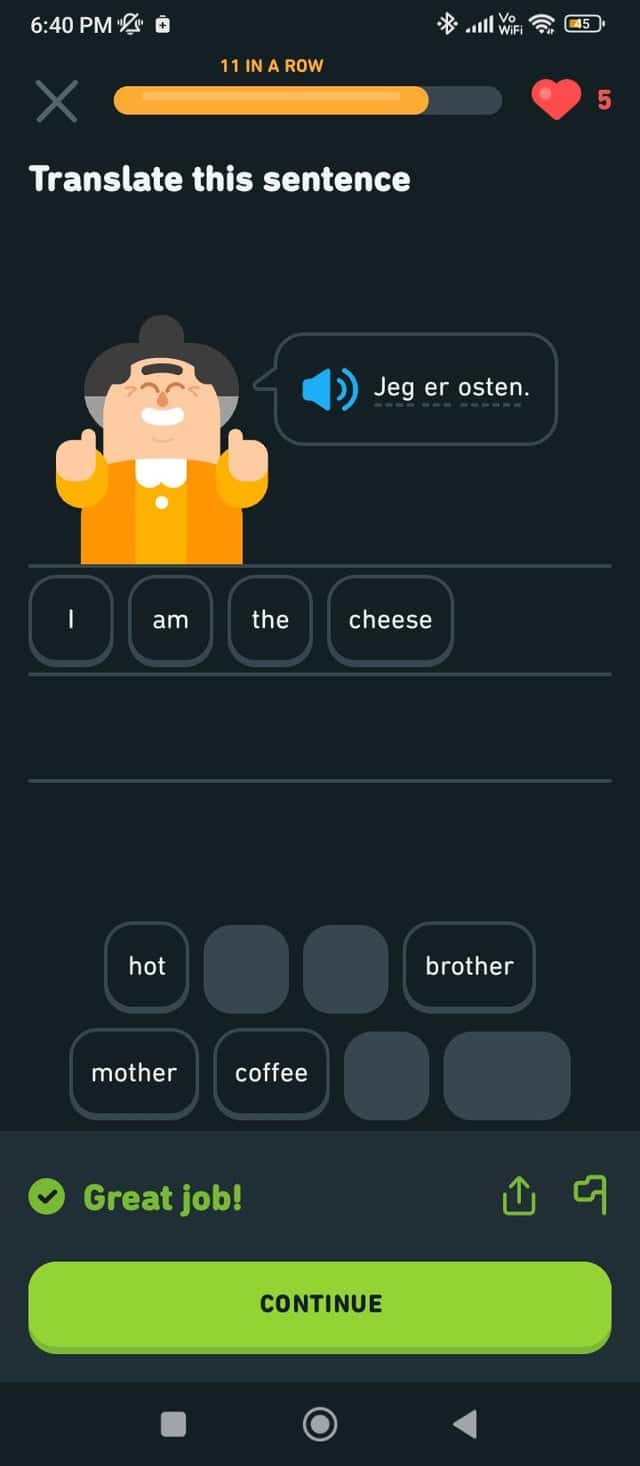Report an issue using the flag icon

[590, 1194]
